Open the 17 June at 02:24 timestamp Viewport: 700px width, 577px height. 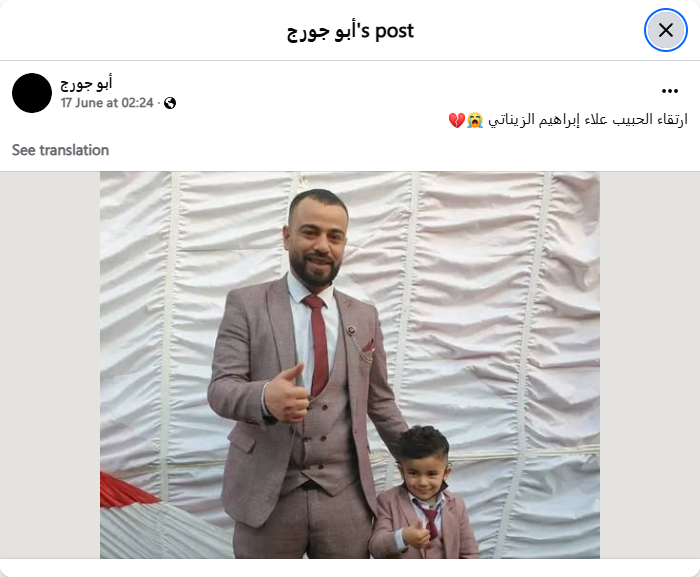[107, 103]
